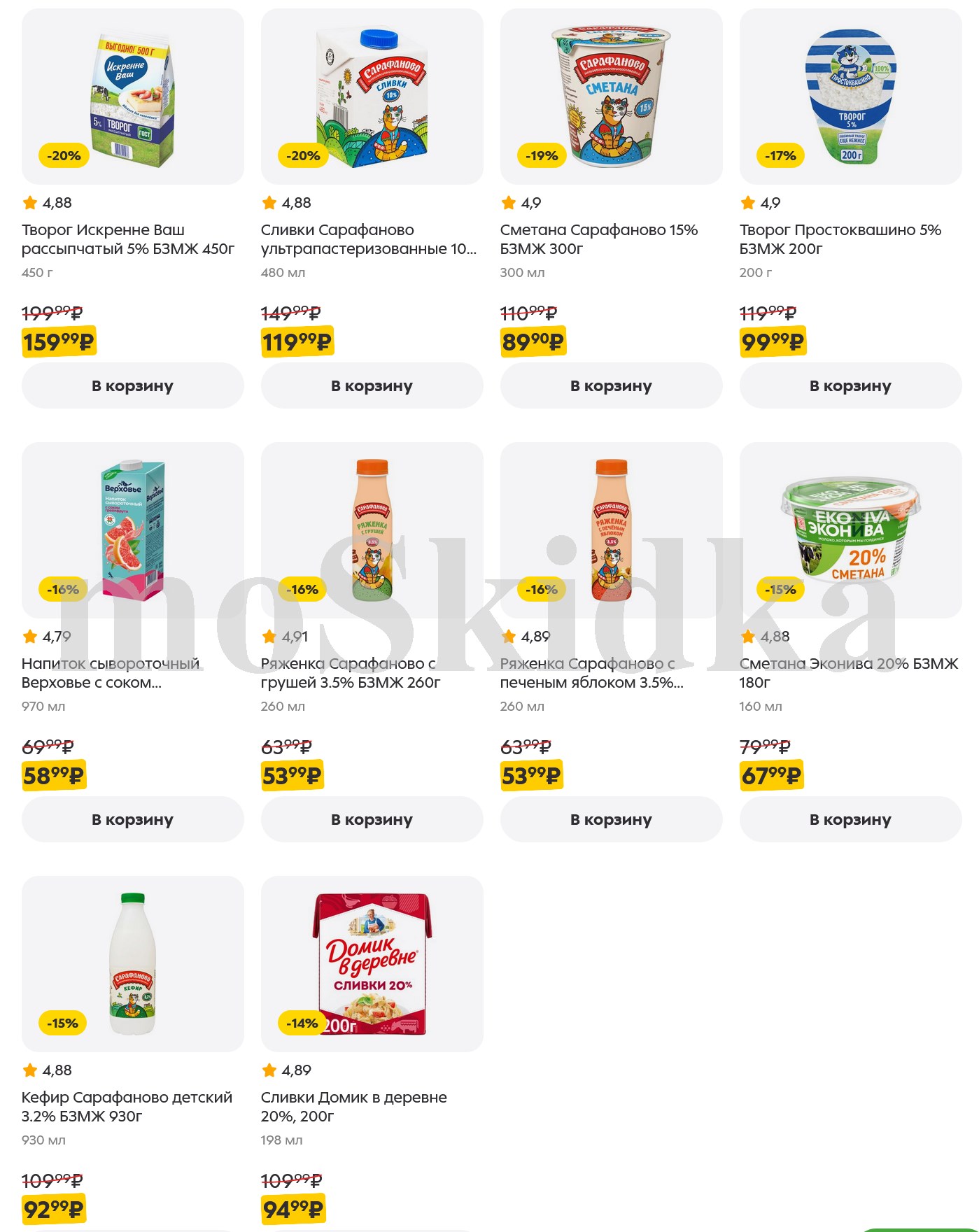Add Ряженка с печеным яблоком to cart
The height and width of the screenshot is (1232, 979).
tap(611, 819)
